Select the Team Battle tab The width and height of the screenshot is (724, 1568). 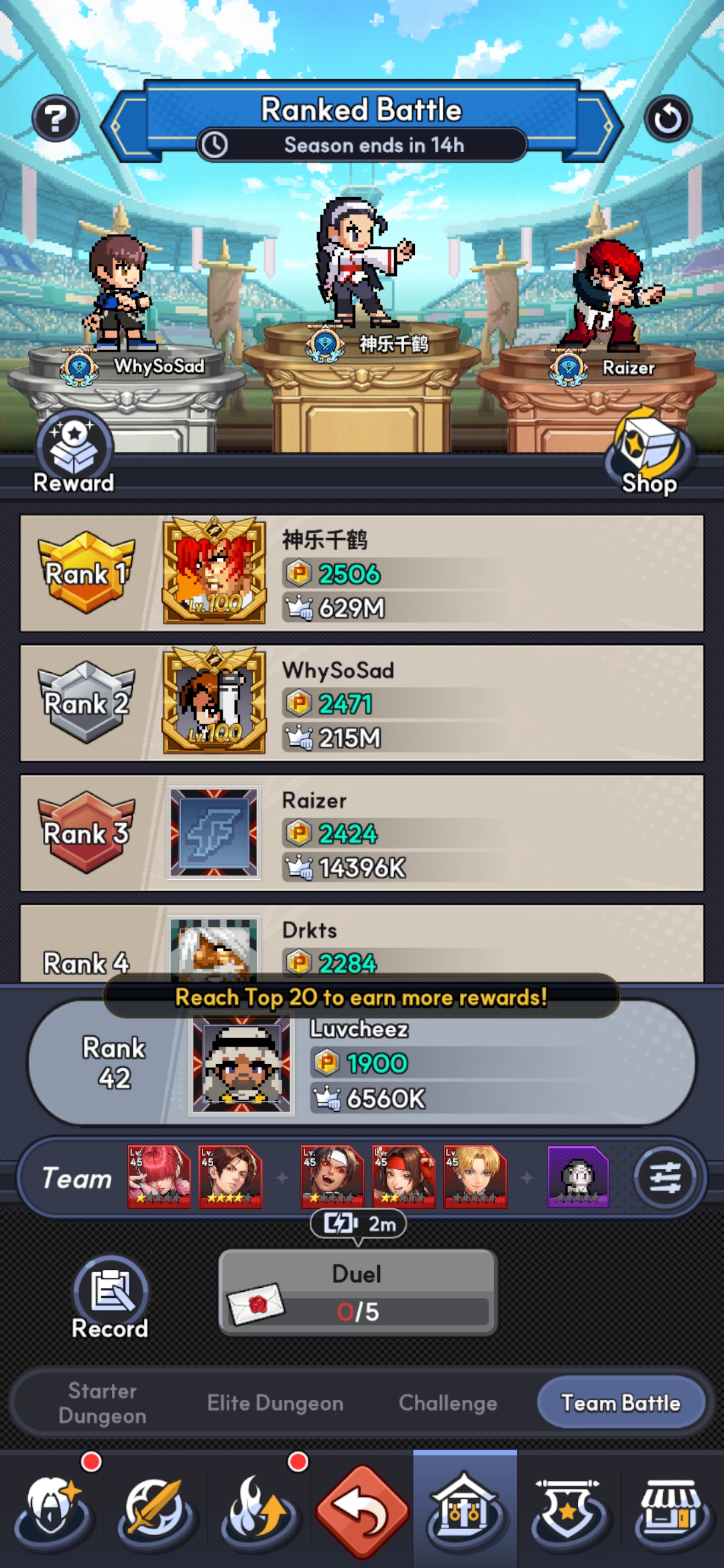coord(621,1402)
